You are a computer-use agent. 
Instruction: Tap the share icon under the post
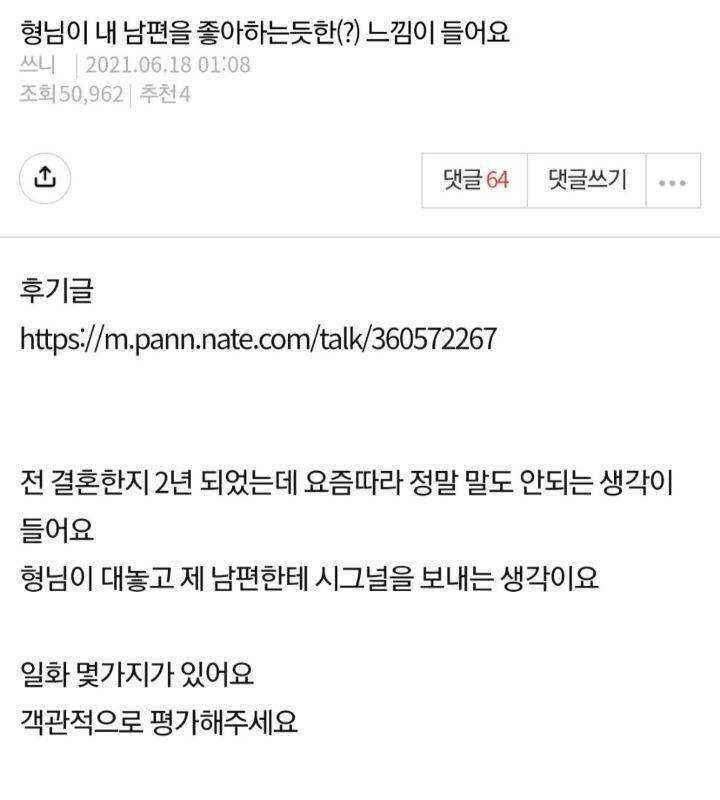[x=45, y=178]
